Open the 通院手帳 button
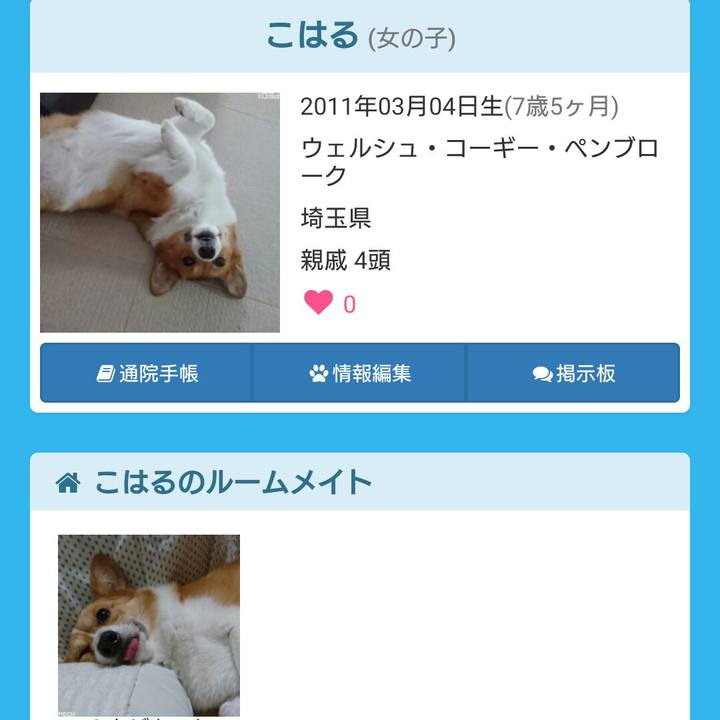 pyautogui.click(x=147, y=374)
